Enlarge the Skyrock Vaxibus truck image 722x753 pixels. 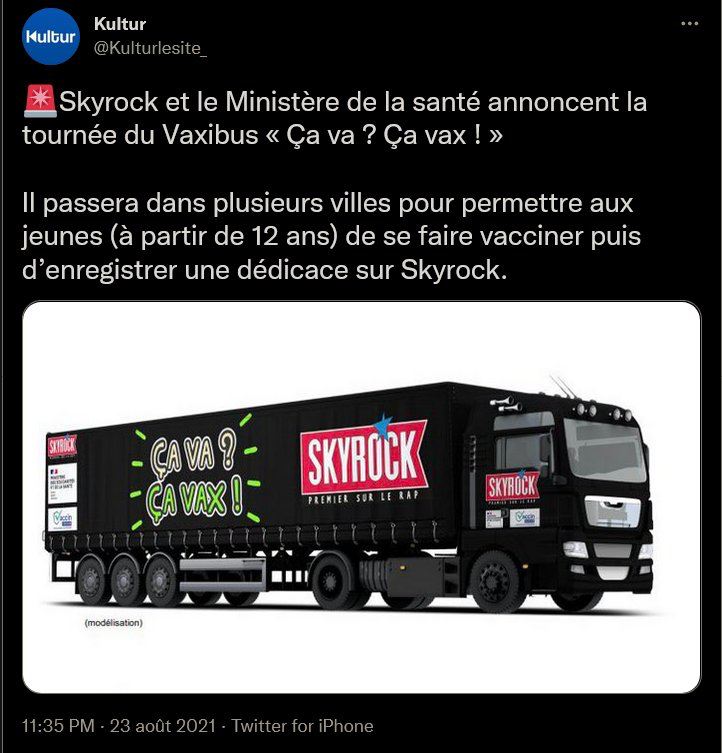click(361, 497)
